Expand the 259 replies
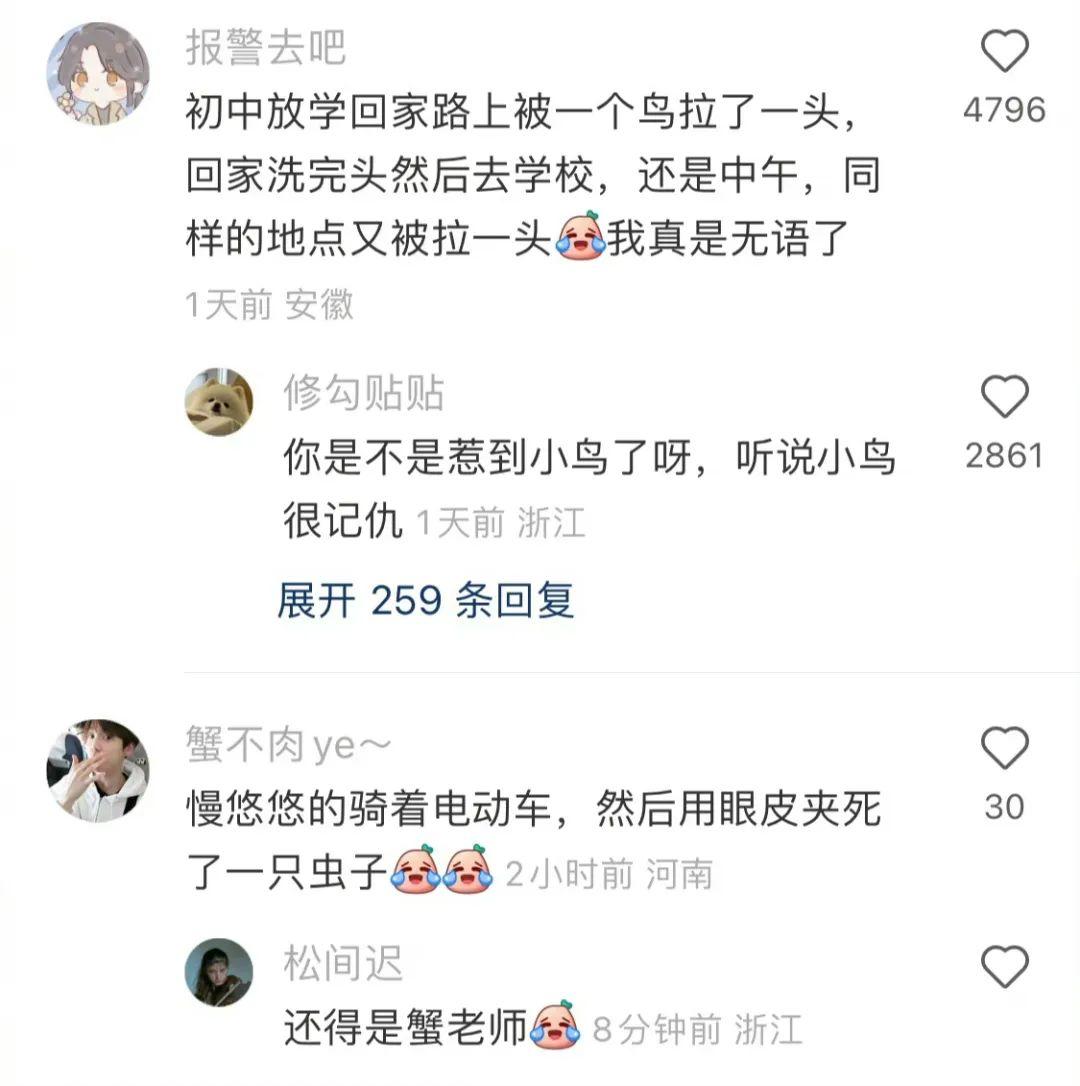Viewport: 1080px width, 1086px height. (426, 600)
